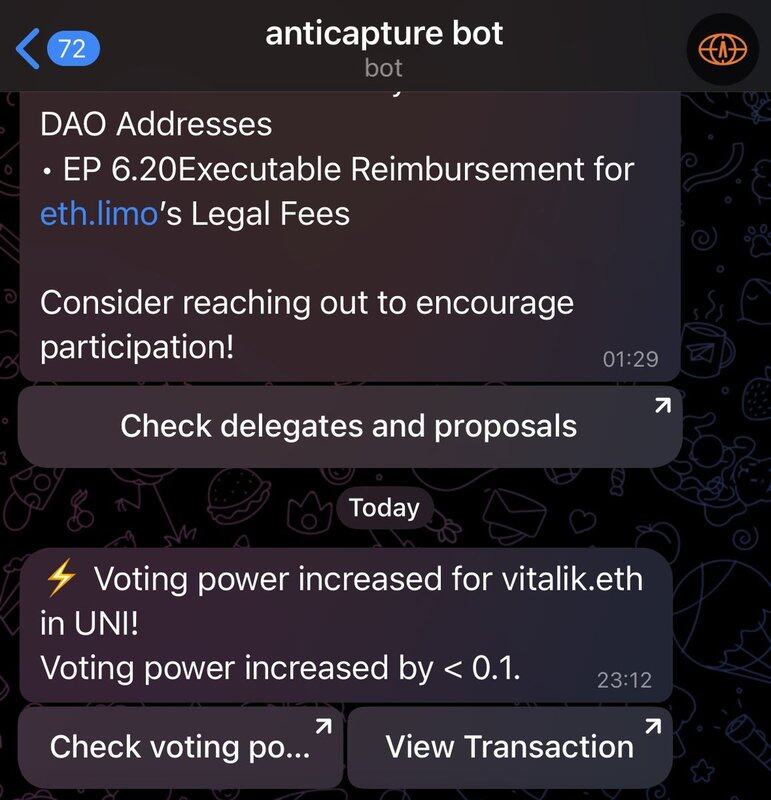Open the eth.limo link

pyautogui.click(x=99, y=213)
